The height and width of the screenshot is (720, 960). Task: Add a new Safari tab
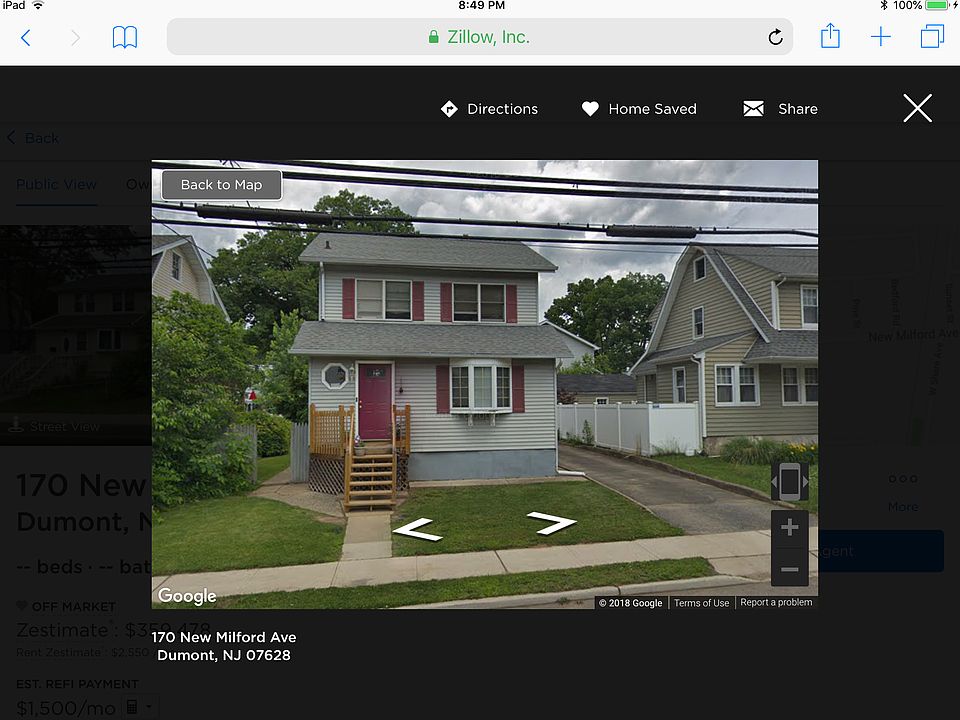(880, 38)
